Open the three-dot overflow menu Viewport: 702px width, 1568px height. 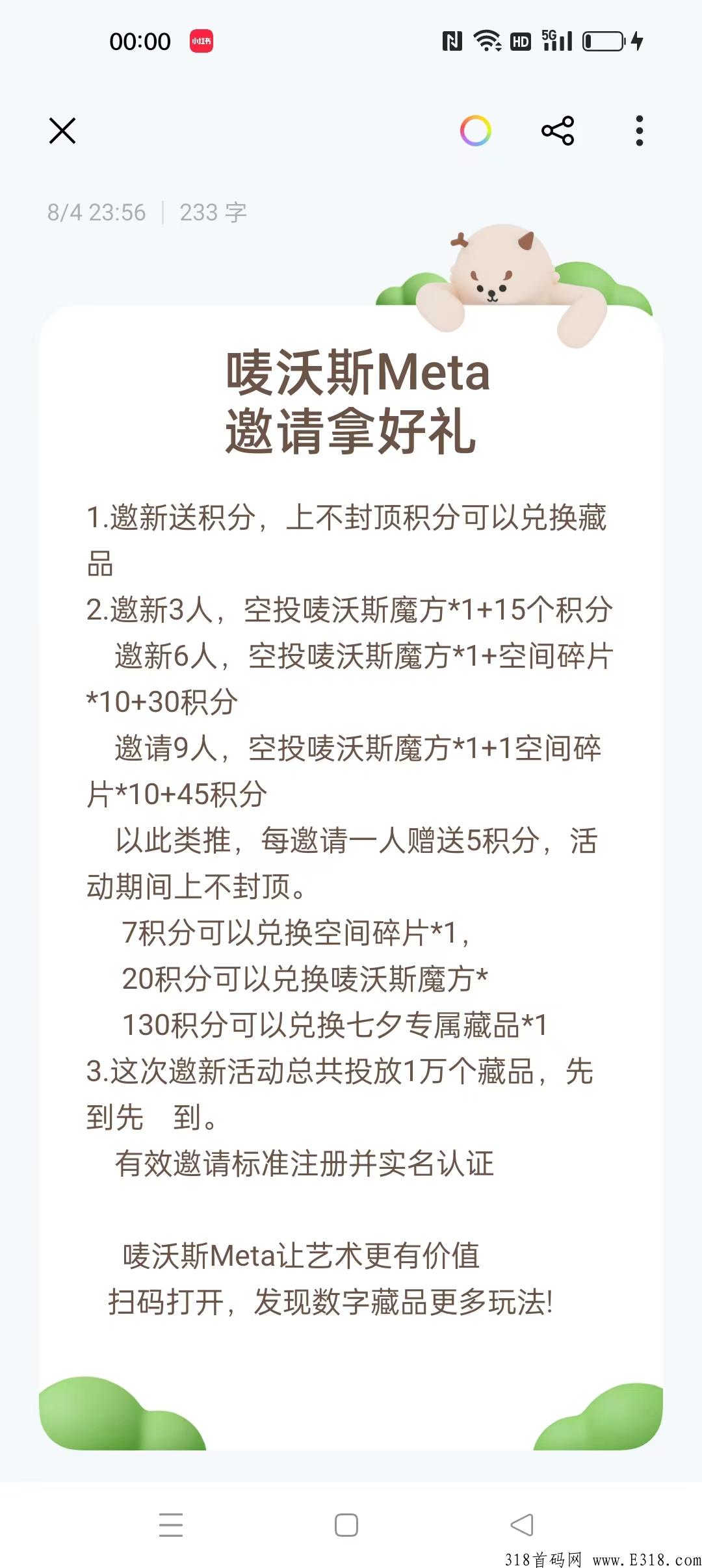pos(640,132)
